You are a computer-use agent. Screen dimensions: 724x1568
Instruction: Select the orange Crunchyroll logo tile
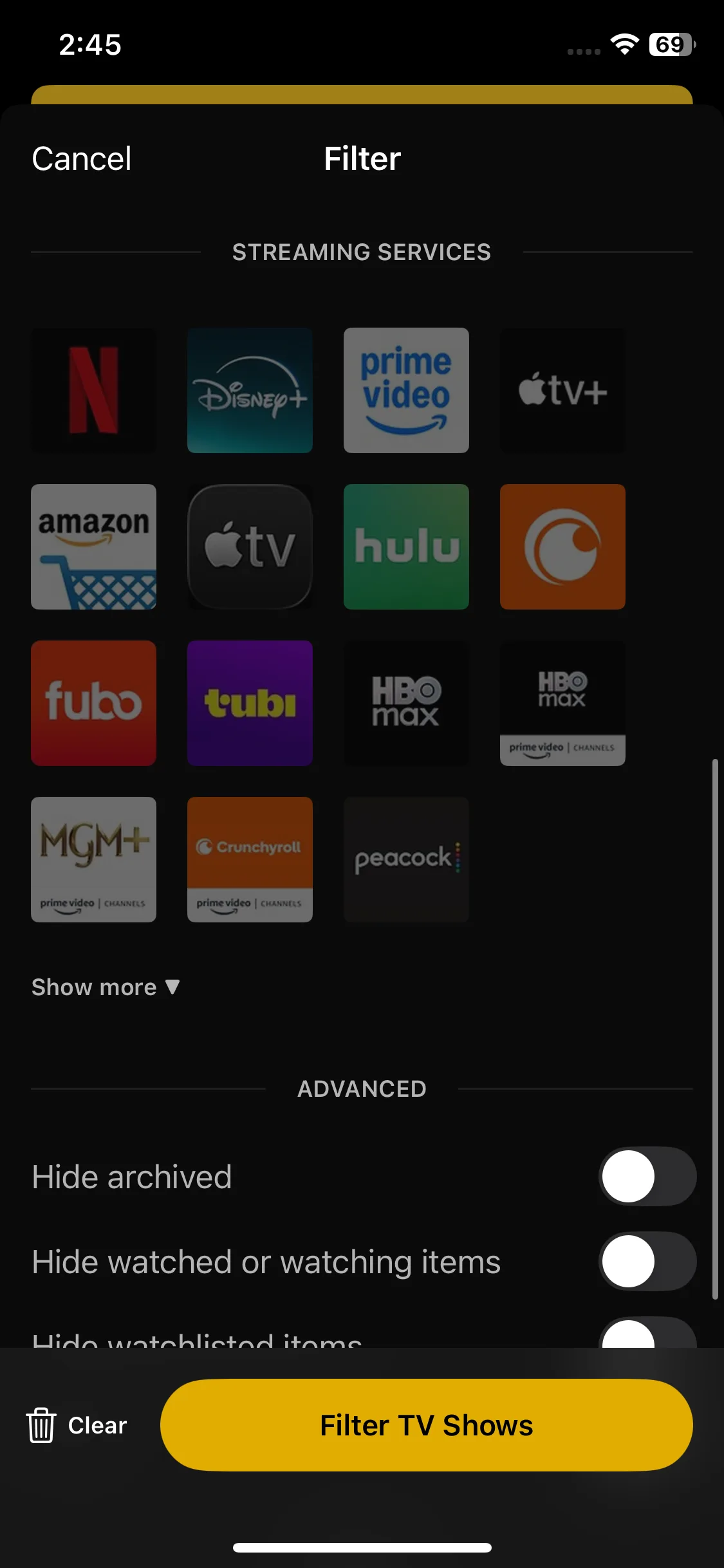[x=562, y=546]
